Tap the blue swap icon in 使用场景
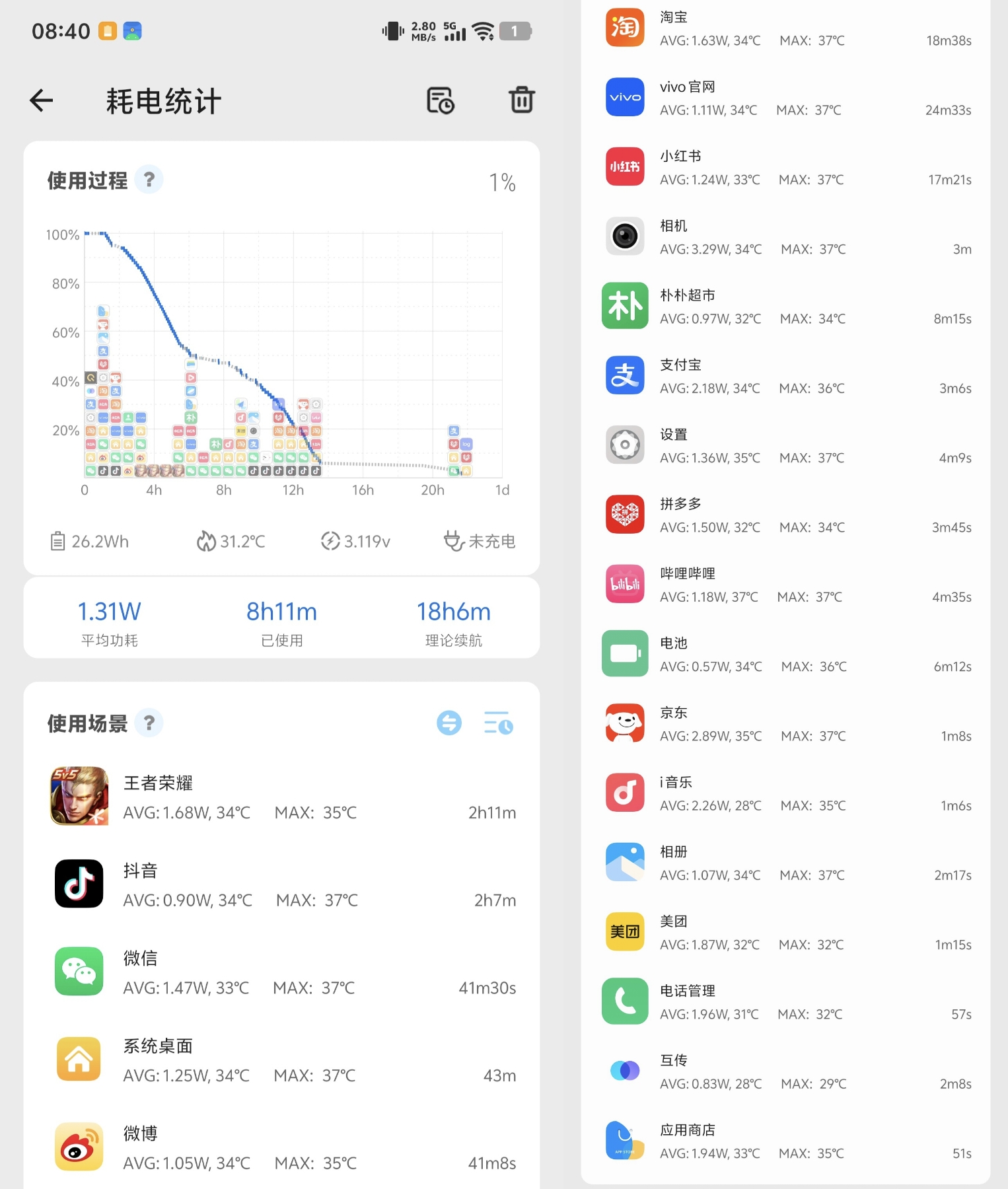The height and width of the screenshot is (1189, 1008). click(x=449, y=723)
